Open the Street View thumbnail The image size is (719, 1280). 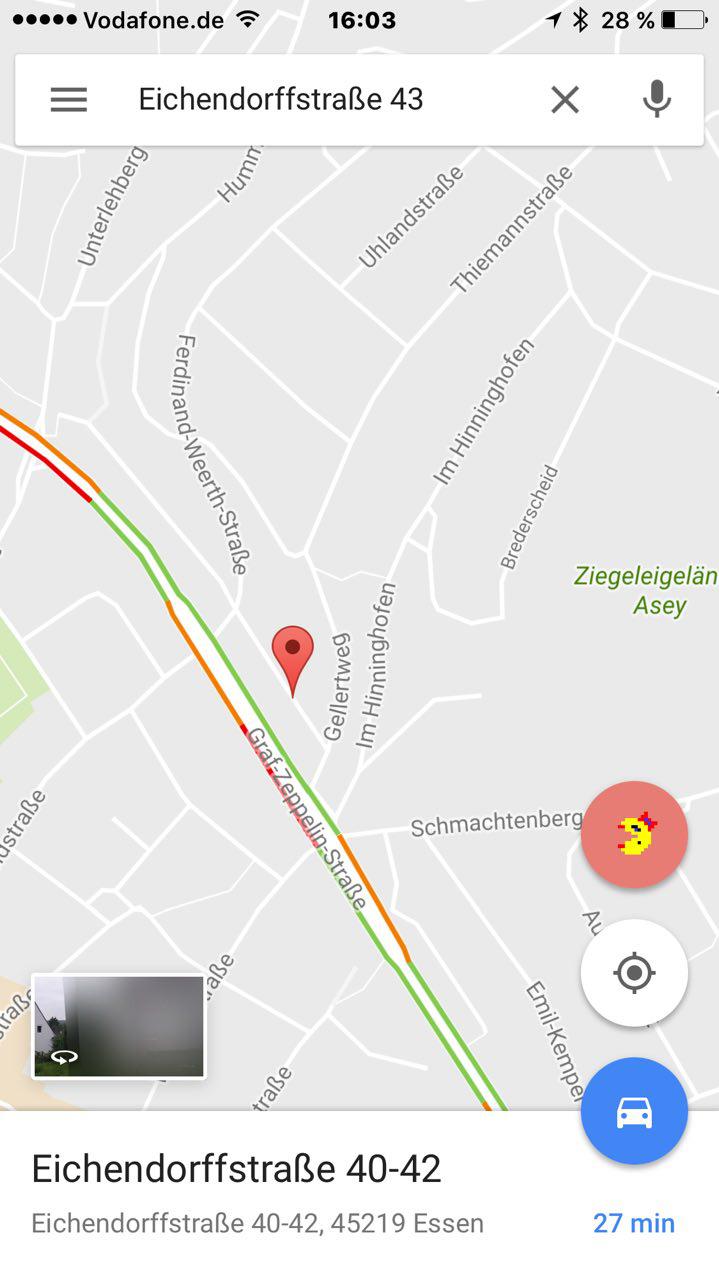[x=118, y=1026]
